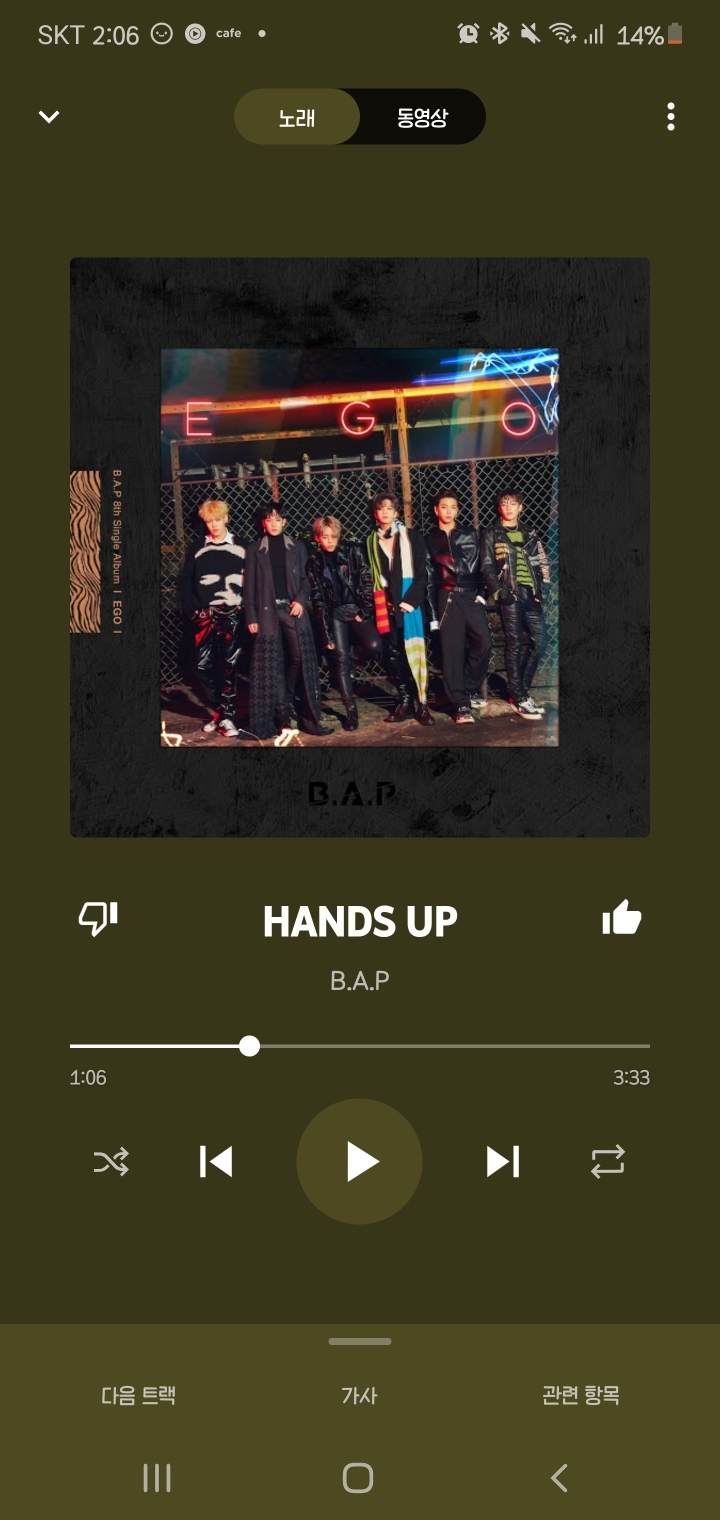Select the 노래 song mode

(297, 117)
